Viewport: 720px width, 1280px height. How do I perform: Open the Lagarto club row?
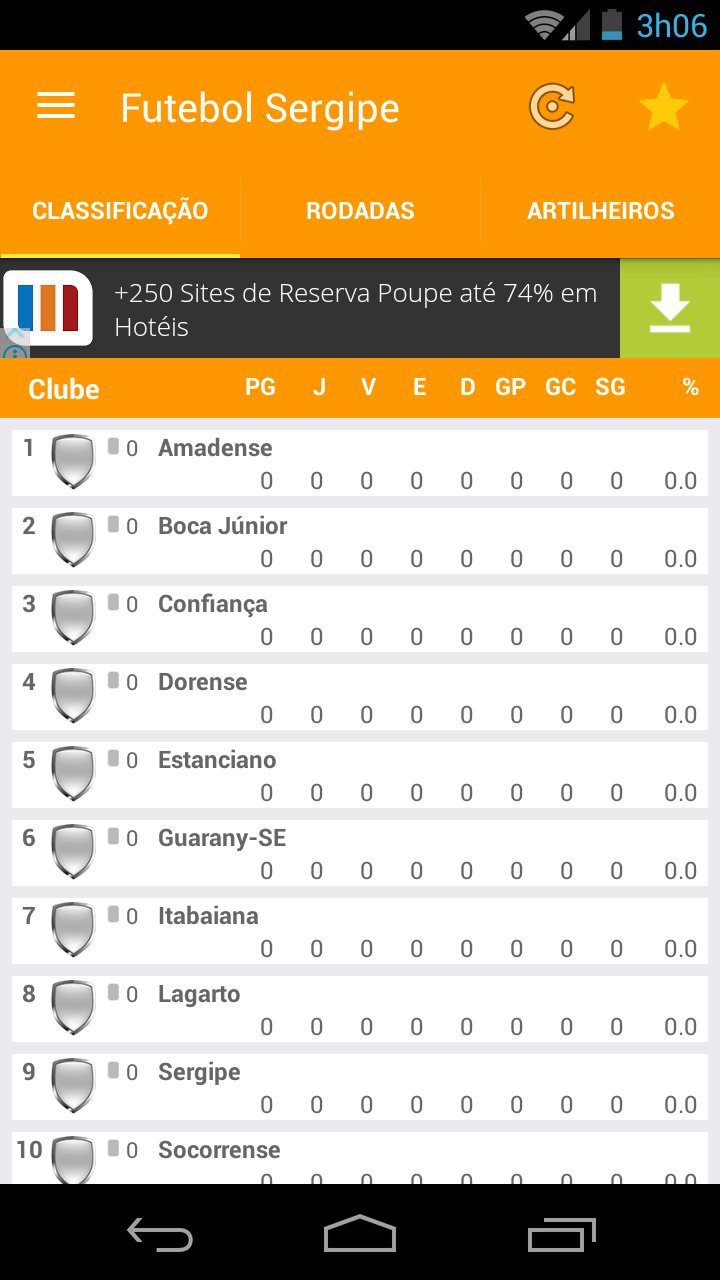click(360, 1009)
